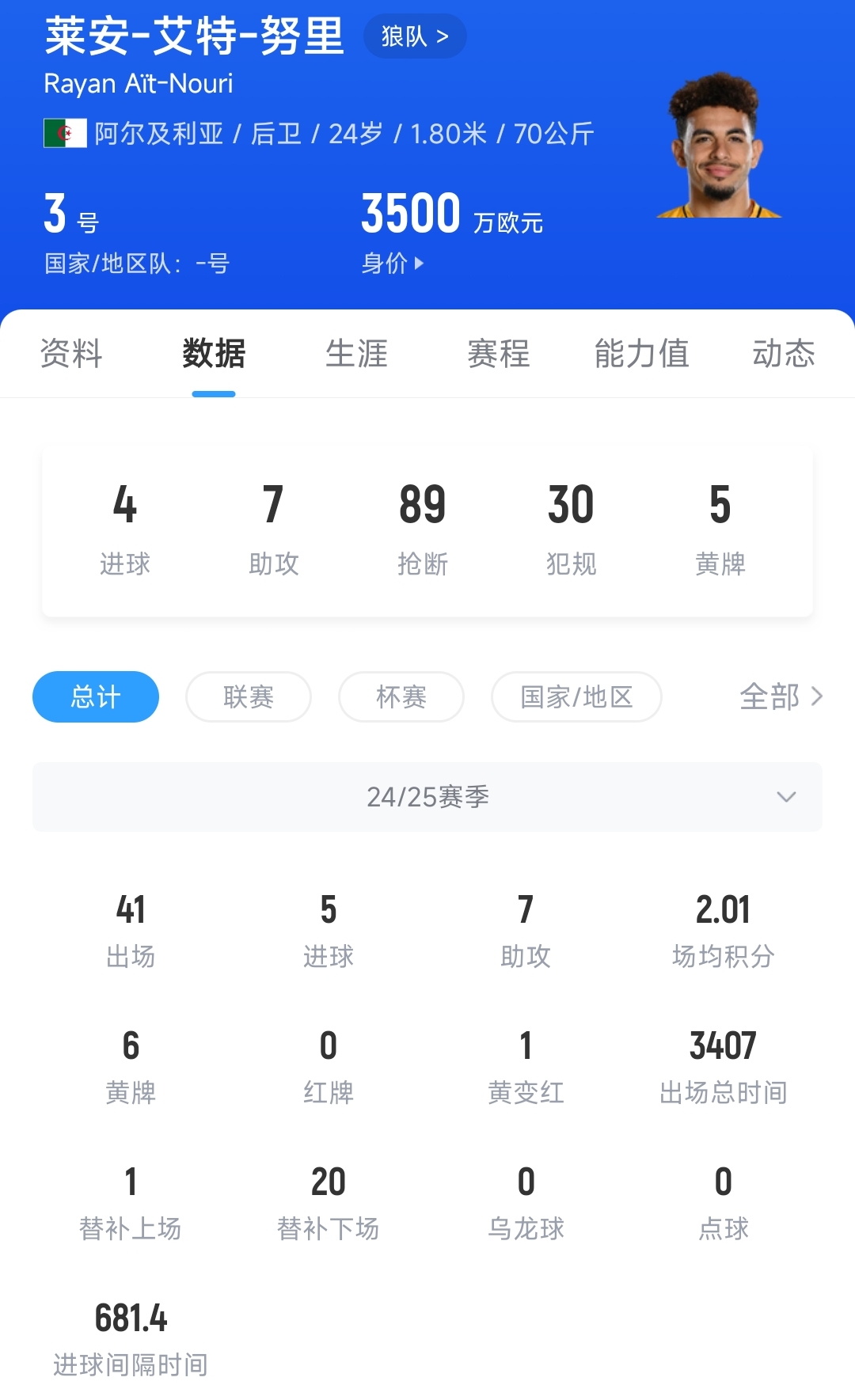The image size is (855, 1400).
Task: Open the 生涯 career tab
Action: (x=356, y=354)
